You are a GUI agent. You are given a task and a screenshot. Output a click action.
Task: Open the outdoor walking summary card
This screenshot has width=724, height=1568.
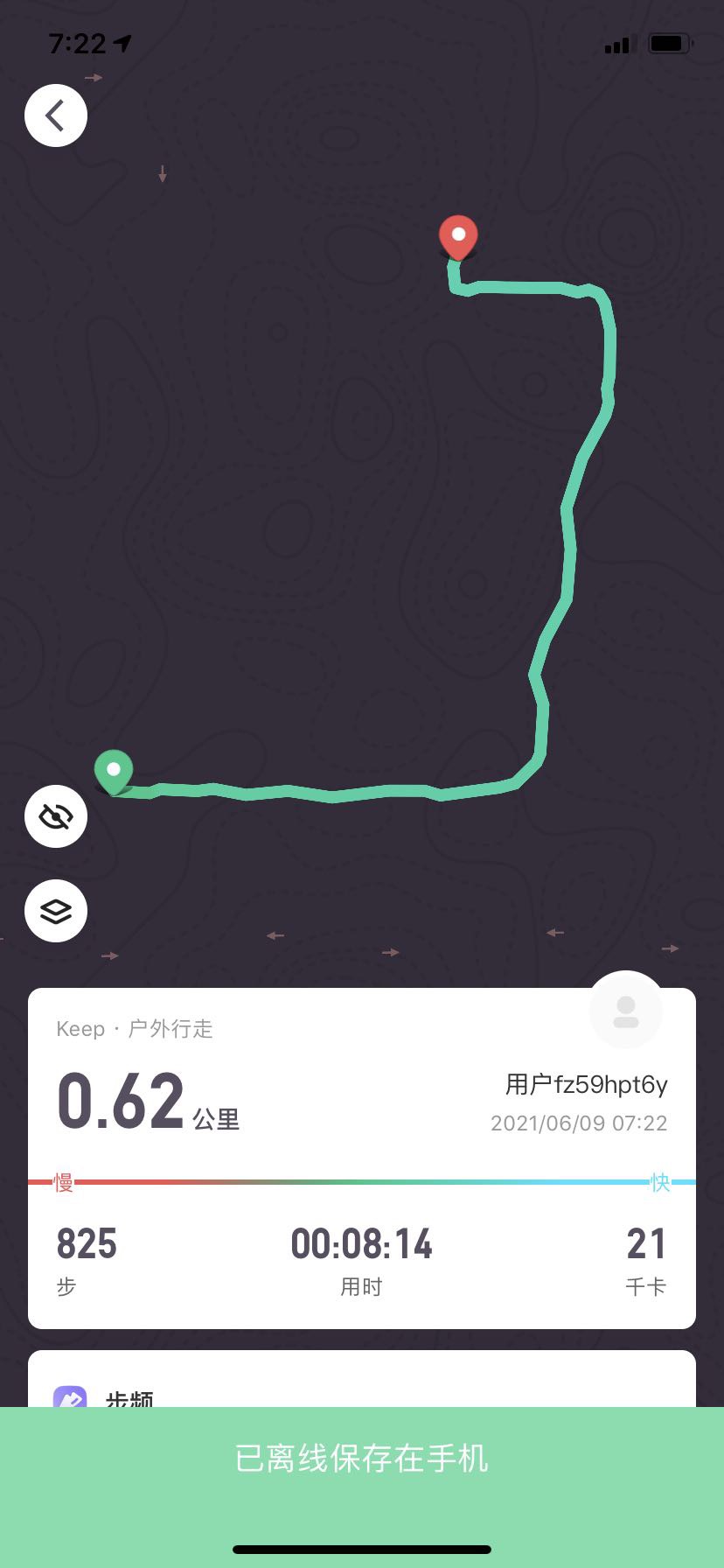pos(362,1157)
